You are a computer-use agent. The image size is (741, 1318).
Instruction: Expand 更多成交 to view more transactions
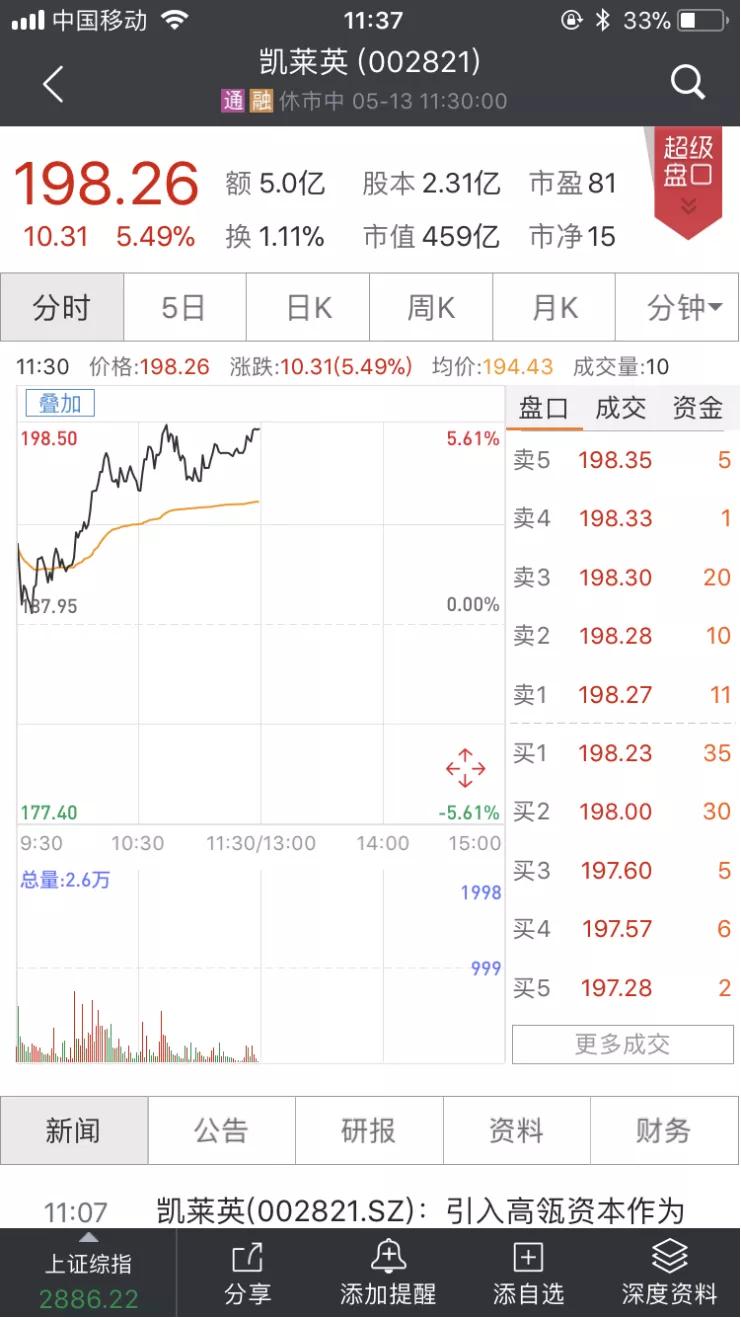[x=621, y=1044]
